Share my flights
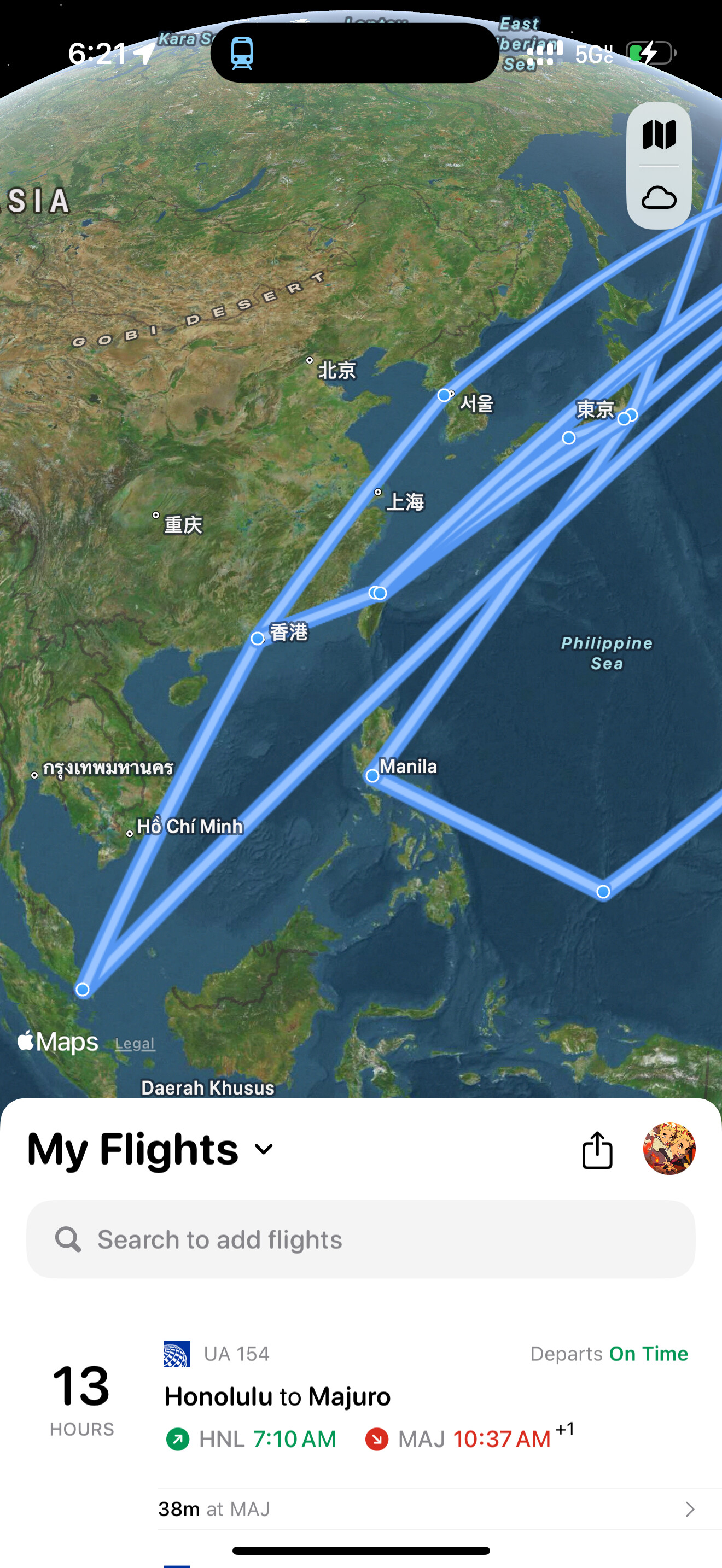The width and height of the screenshot is (722, 1568). [597, 1150]
